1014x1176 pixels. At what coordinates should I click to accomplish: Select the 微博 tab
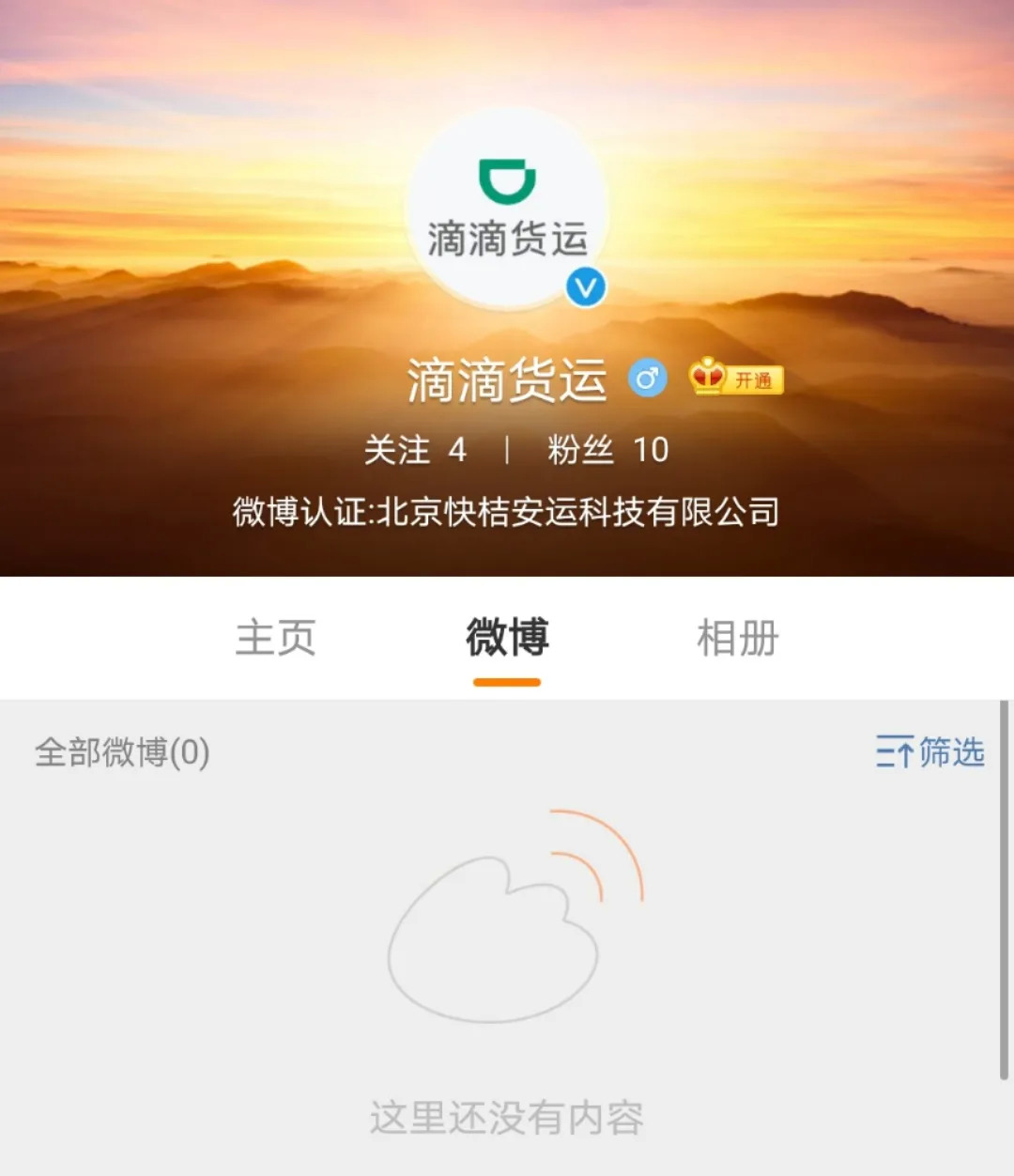(507, 638)
